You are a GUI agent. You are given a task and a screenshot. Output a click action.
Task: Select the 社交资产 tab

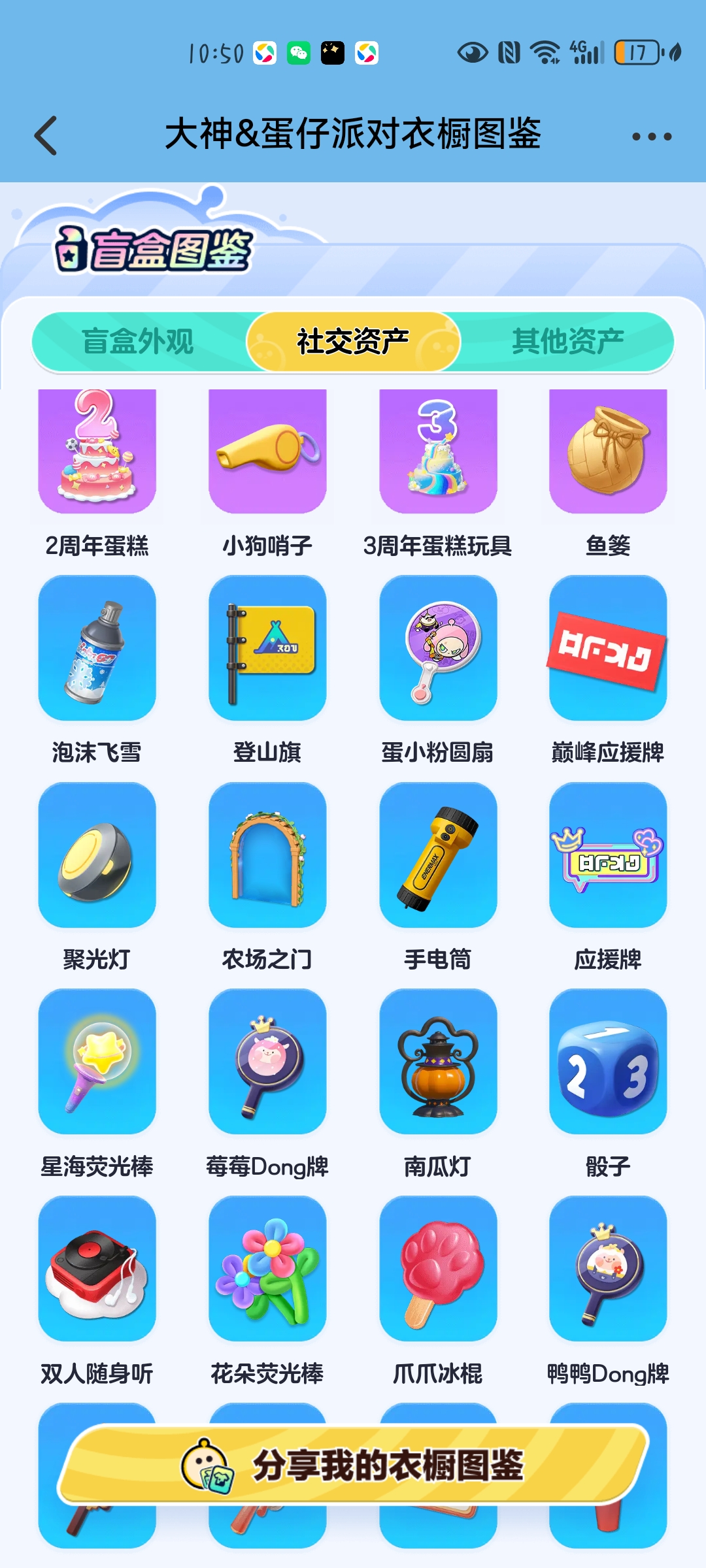pos(353,342)
